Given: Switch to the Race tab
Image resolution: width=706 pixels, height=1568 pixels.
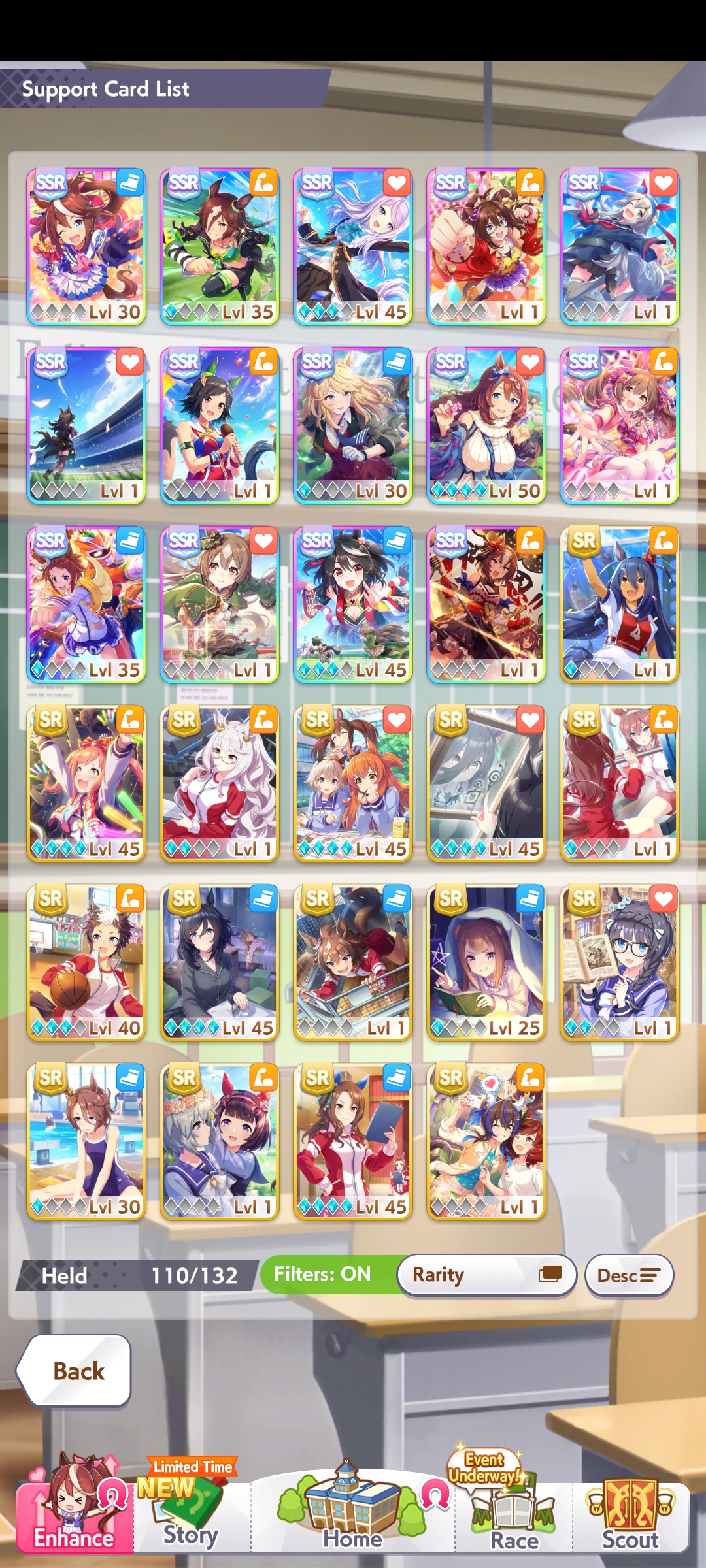Looking at the screenshot, I should 514,1512.
